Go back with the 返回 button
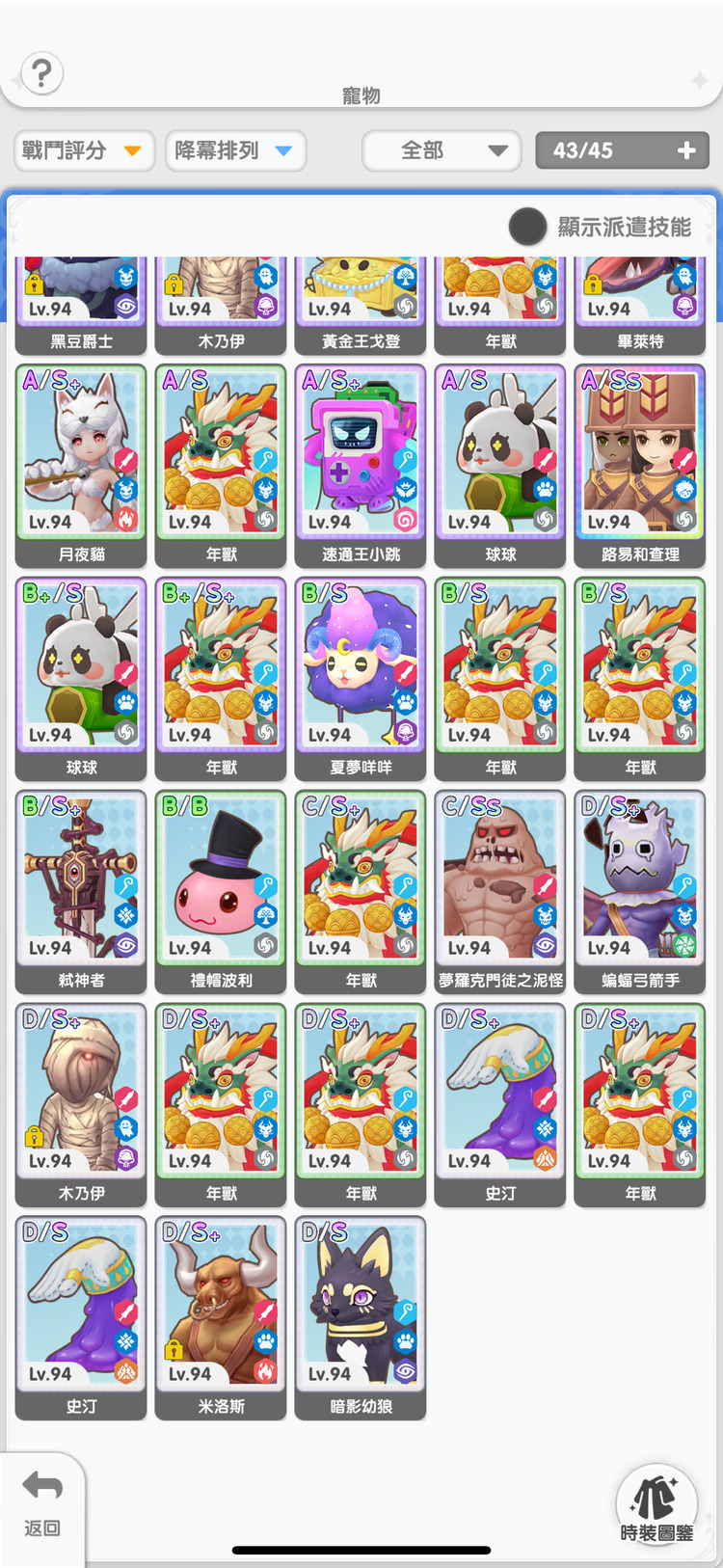 [x=41, y=1502]
